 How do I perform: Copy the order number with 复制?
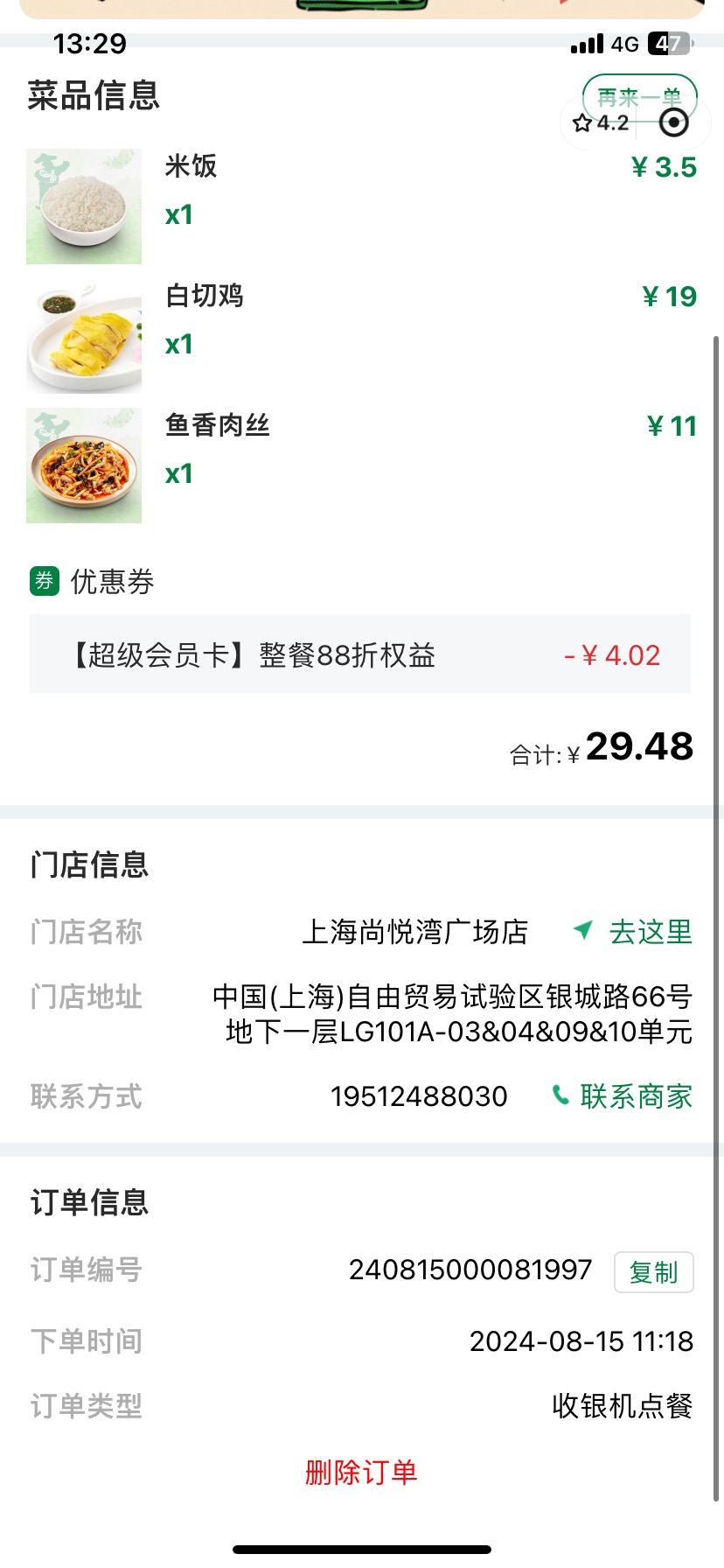coord(654,1271)
